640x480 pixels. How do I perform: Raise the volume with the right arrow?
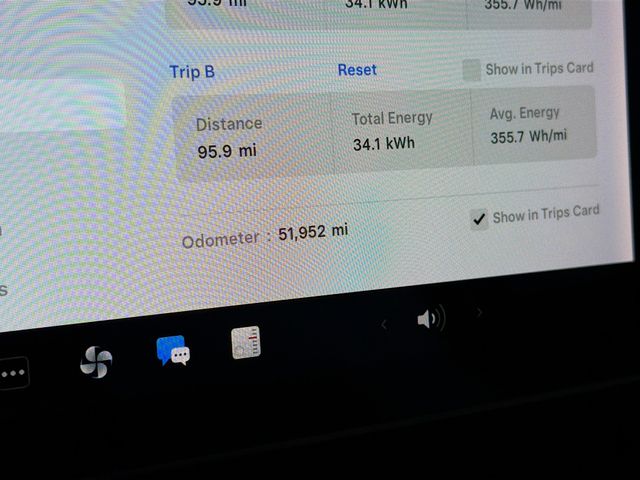tap(479, 313)
